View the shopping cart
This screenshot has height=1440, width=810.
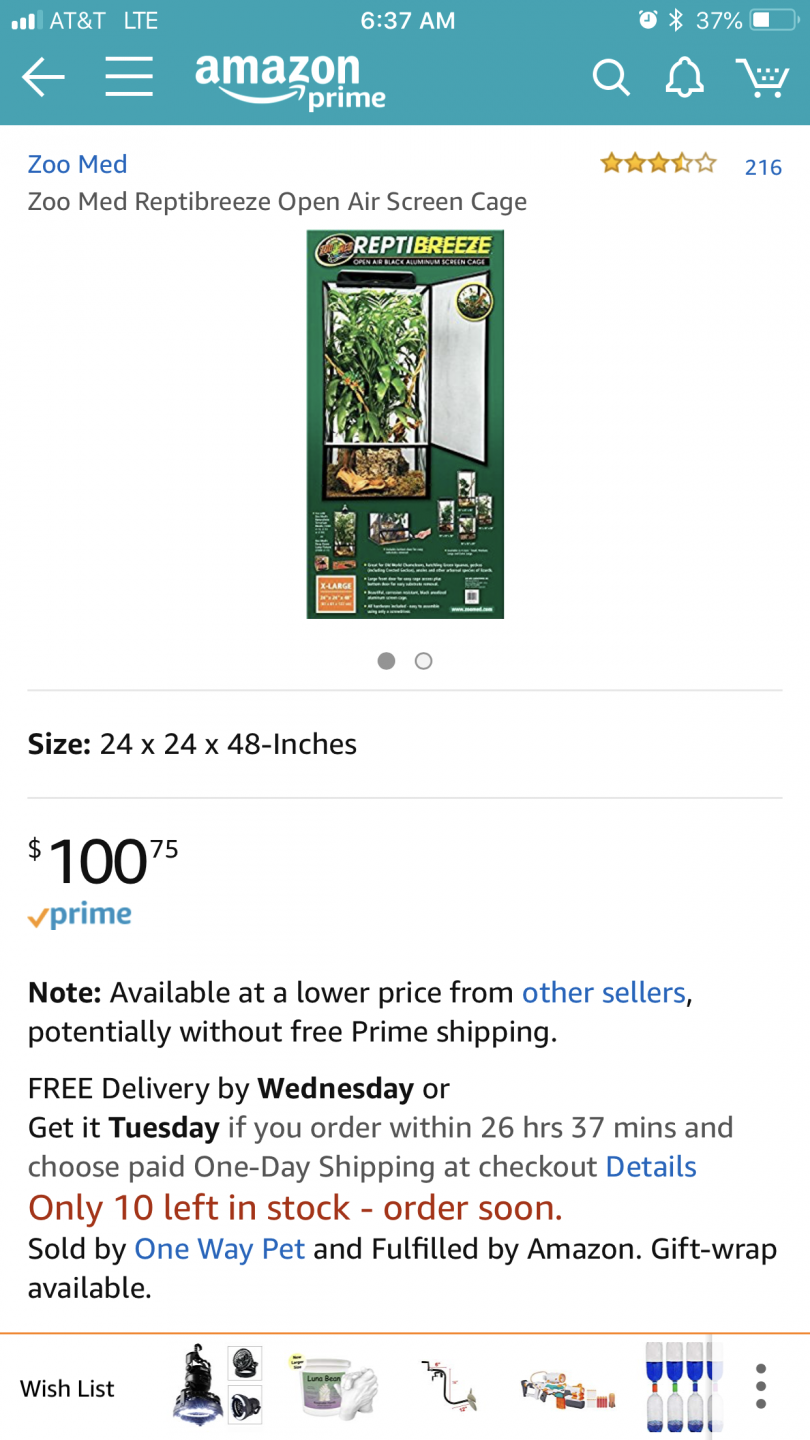[x=762, y=77]
